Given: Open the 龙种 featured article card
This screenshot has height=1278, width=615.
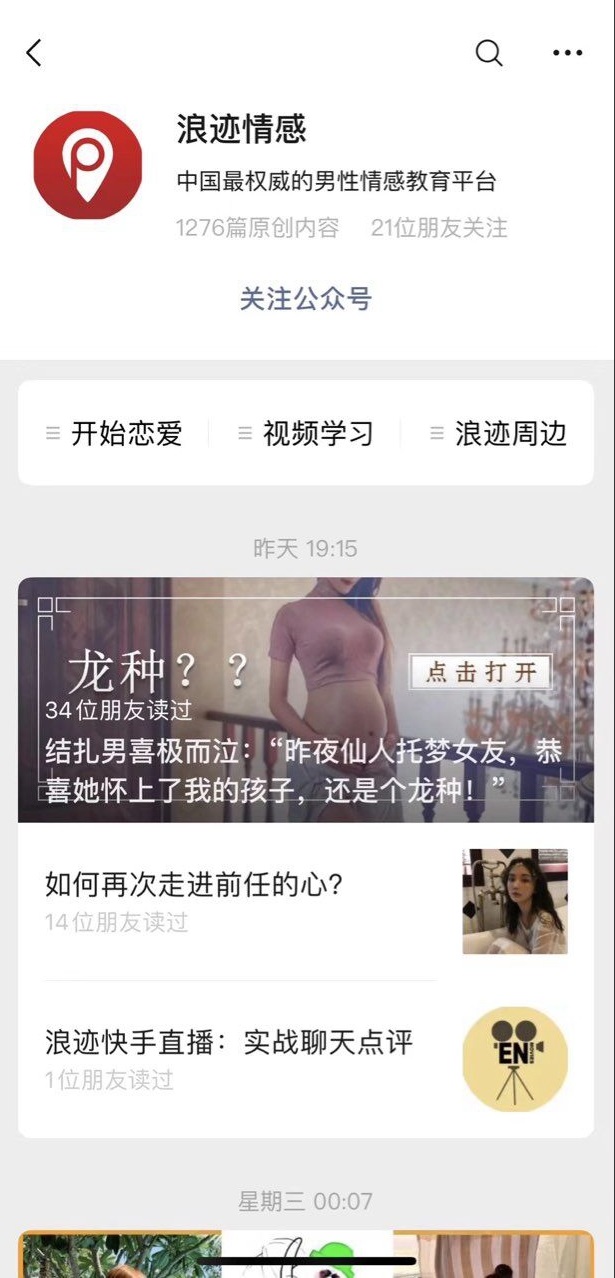Looking at the screenshot, I should click(306, 699).
